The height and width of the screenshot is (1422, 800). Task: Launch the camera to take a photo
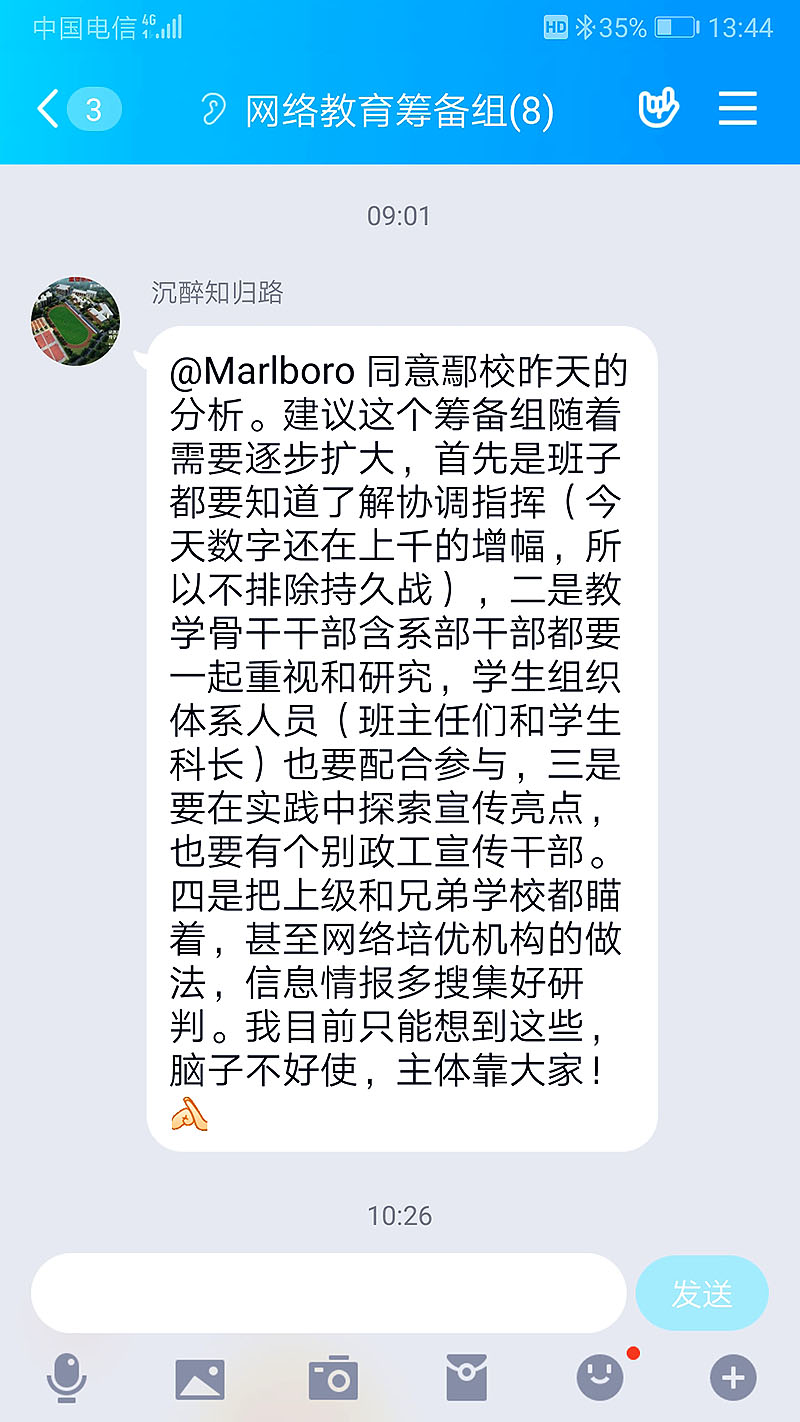(333, 1379)
